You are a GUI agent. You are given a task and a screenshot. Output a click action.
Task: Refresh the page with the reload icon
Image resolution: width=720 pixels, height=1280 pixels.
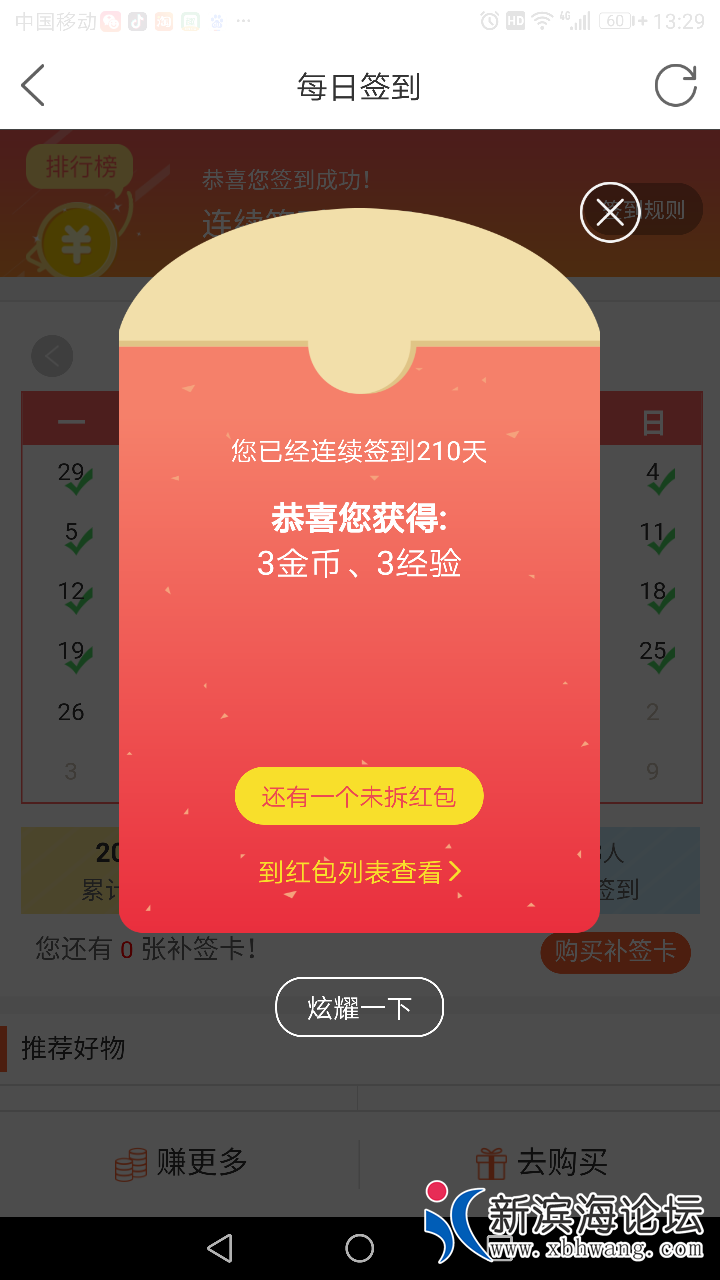[675, 86]
